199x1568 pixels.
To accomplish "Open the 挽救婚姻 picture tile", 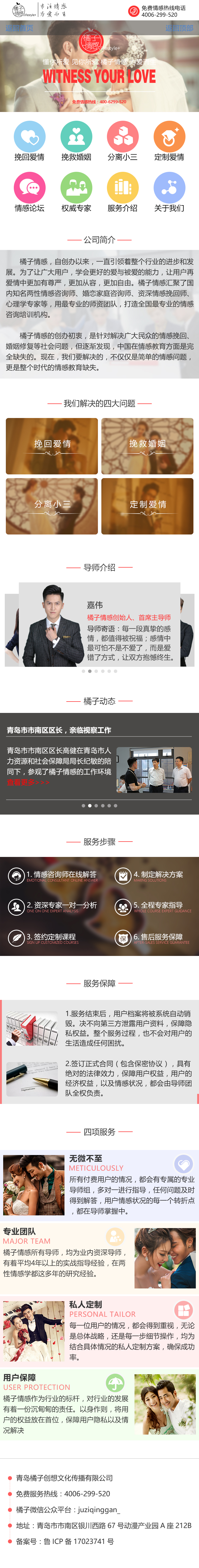I will tap(147, 446).
